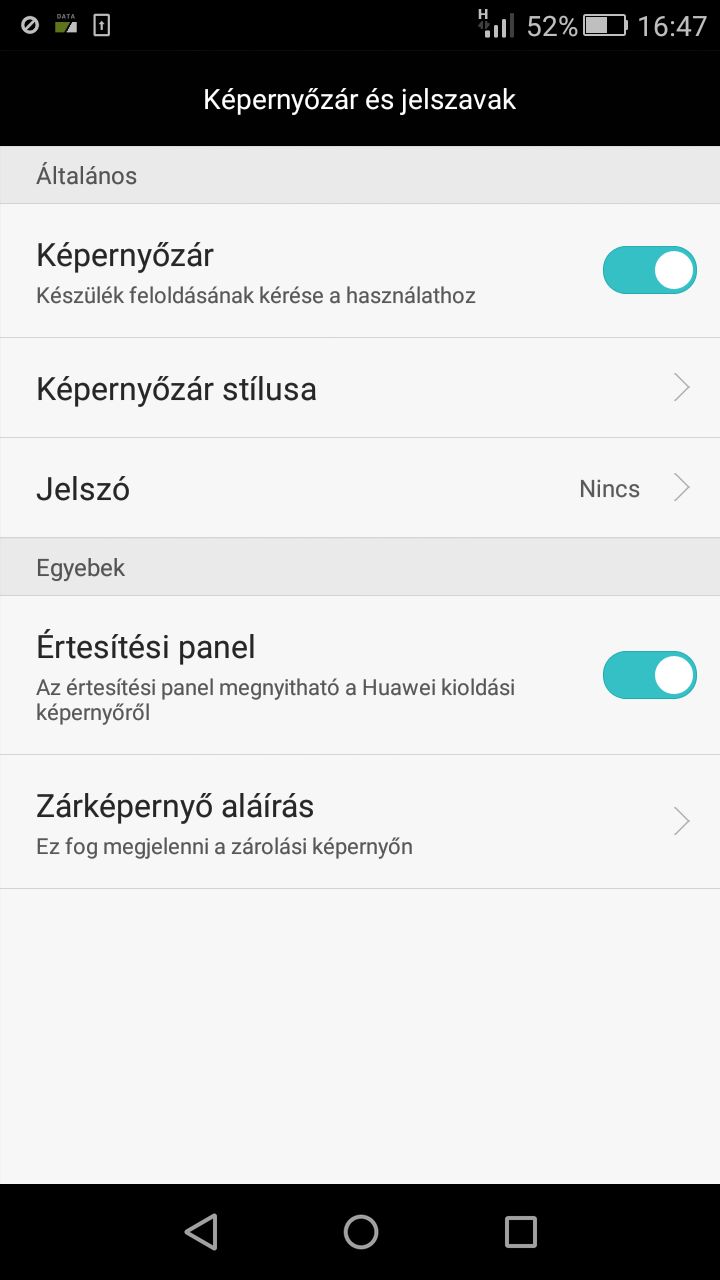720x1280 pixels.
Task: Open Képernyőzár stílusa settings
Action: [x=360, y=388]
